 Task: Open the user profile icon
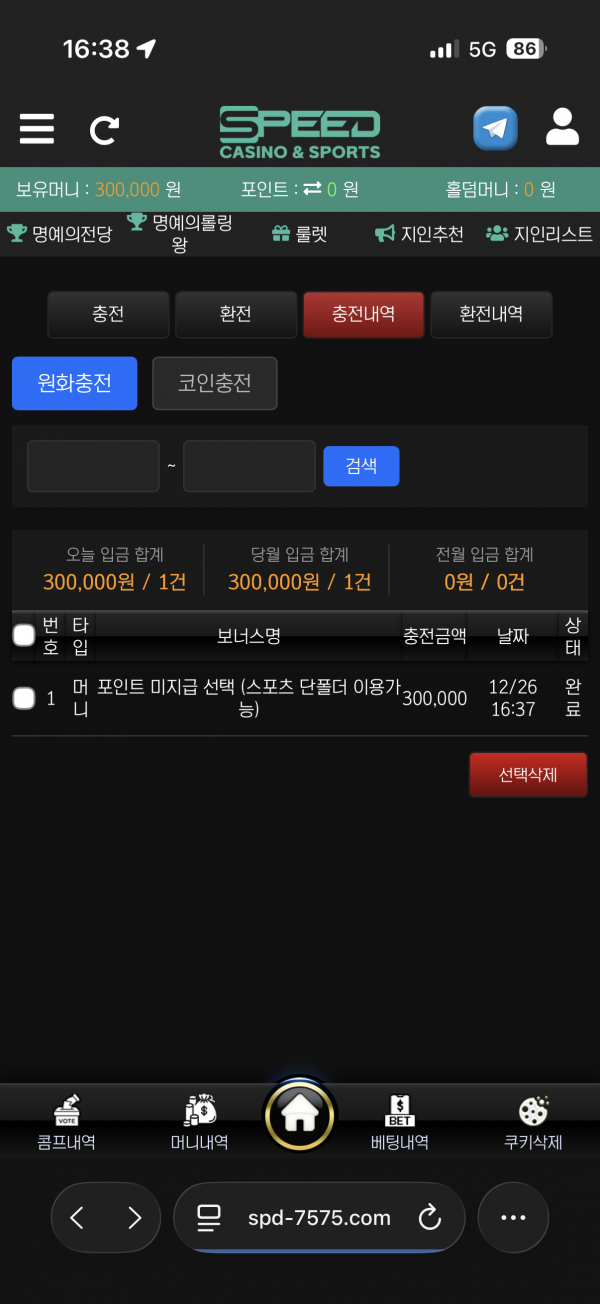(x=563, y=128)
